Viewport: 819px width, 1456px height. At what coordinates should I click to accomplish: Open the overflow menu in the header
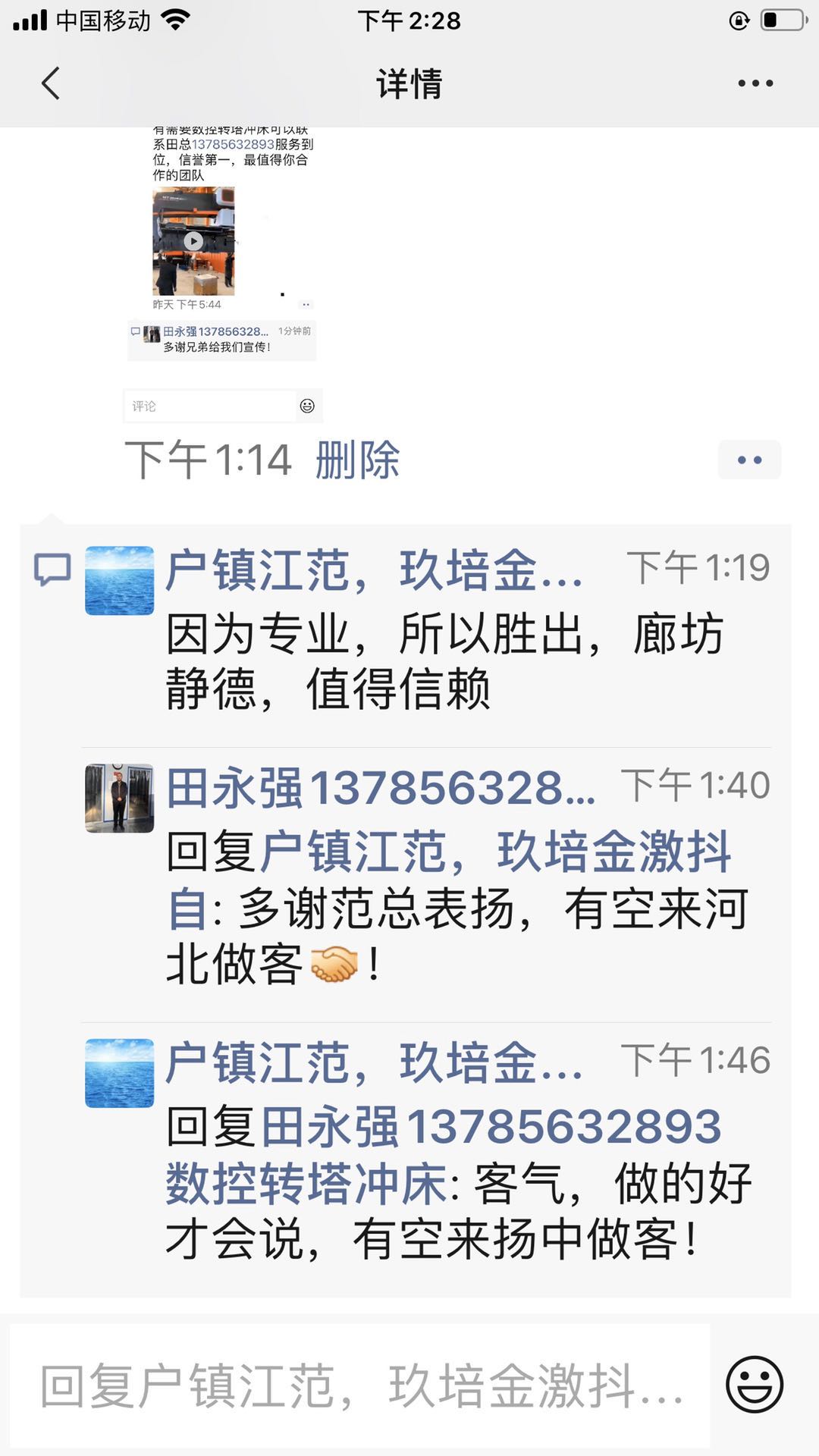[755, 83]
